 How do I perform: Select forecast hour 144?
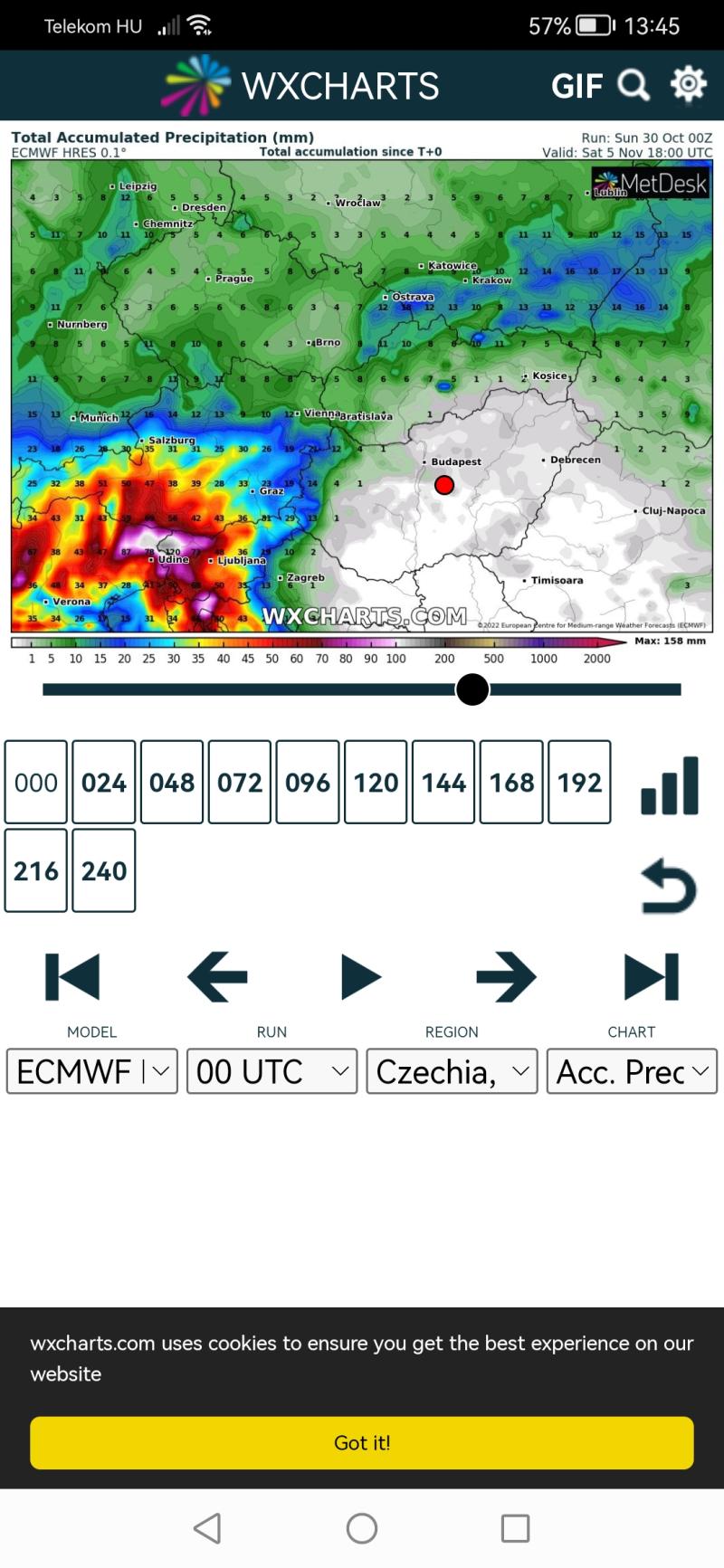[443, 782]
